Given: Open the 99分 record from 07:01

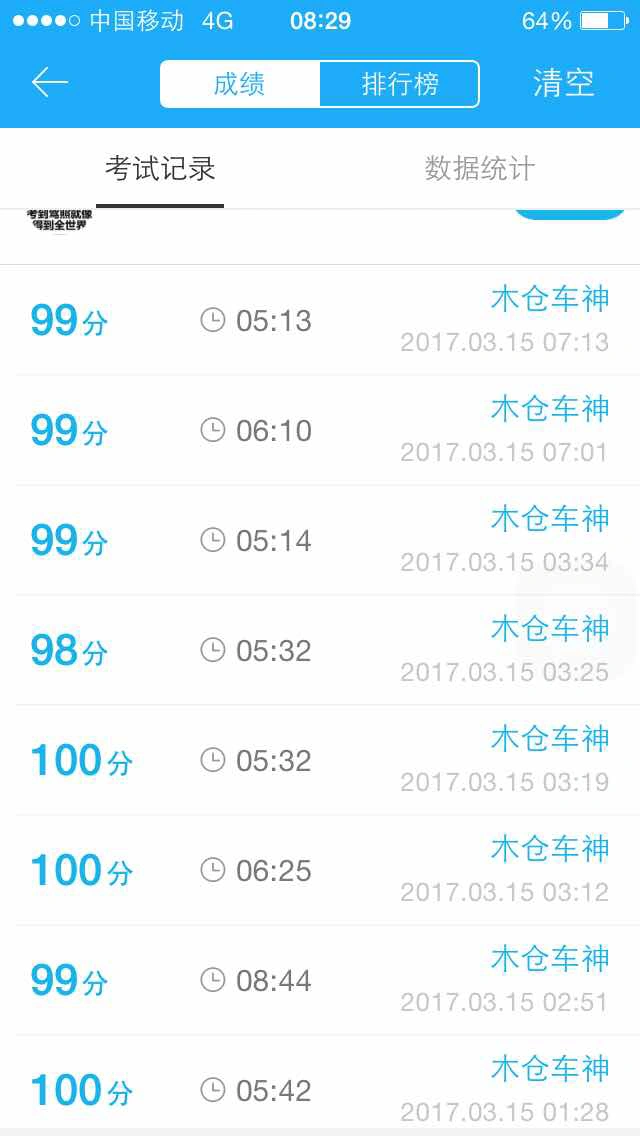Looking at the screenshot, I should [320, 430].
